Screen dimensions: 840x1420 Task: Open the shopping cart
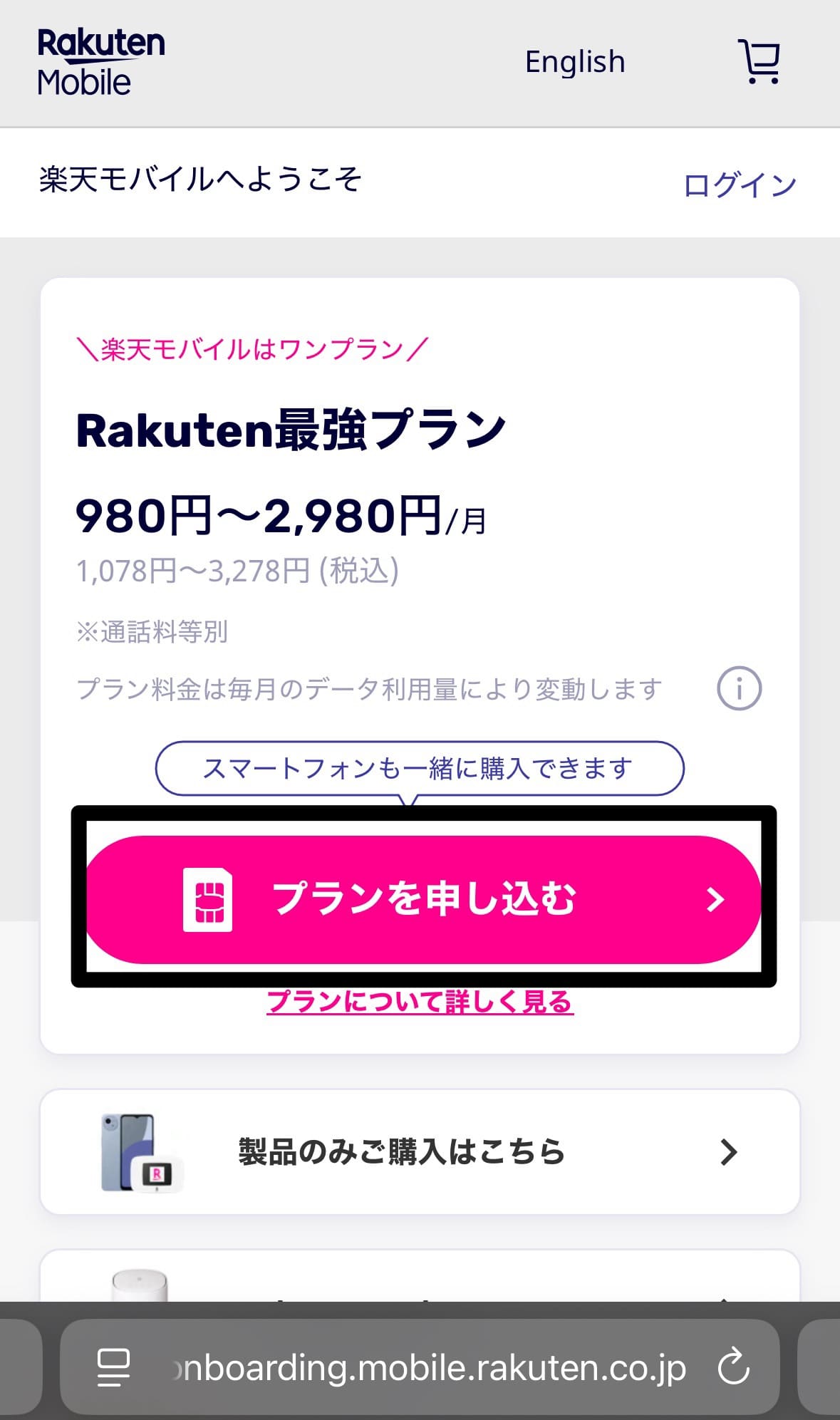pos(759,62)
